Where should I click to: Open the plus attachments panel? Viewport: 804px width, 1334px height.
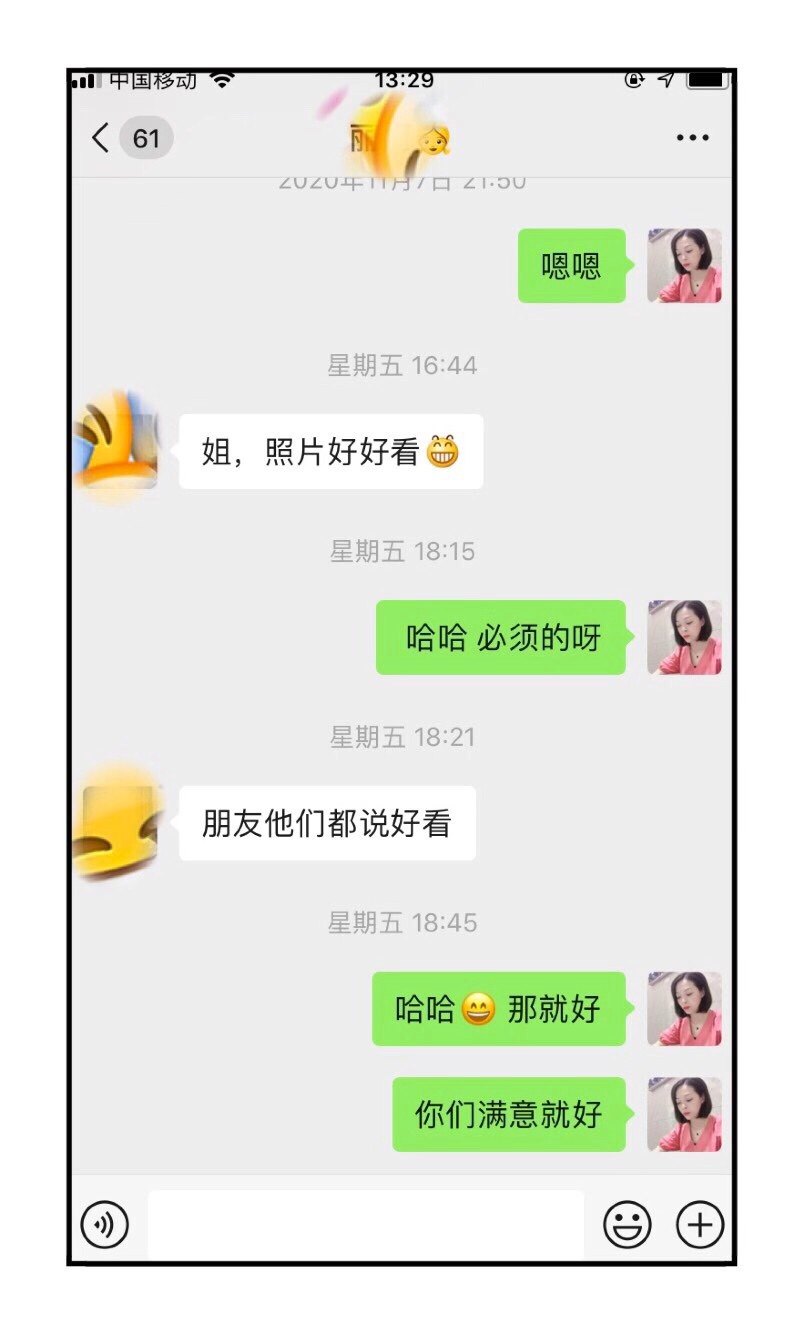[700, 1224]
